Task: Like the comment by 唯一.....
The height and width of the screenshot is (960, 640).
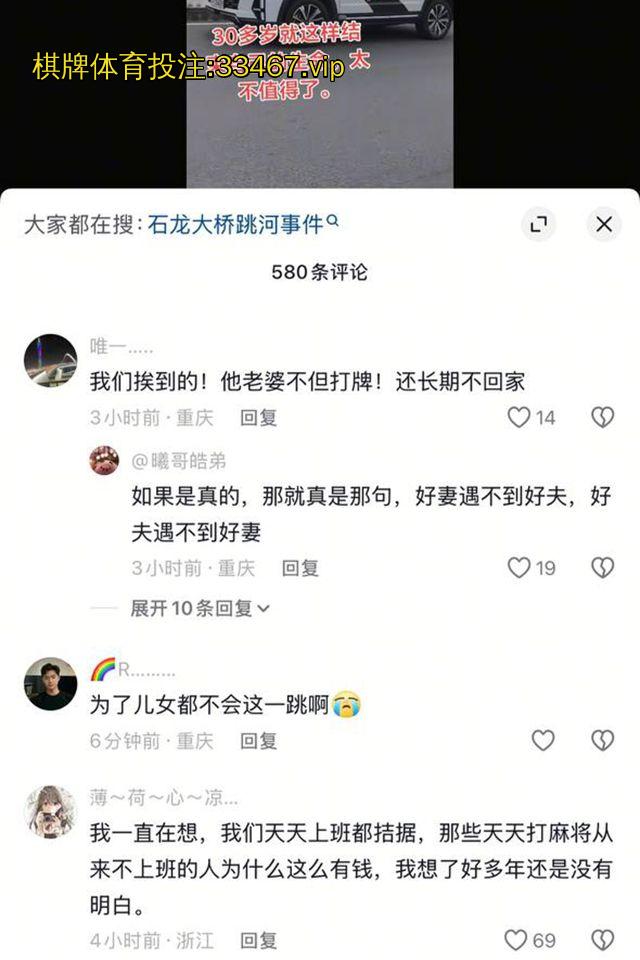Action: [x=518, y=418]
